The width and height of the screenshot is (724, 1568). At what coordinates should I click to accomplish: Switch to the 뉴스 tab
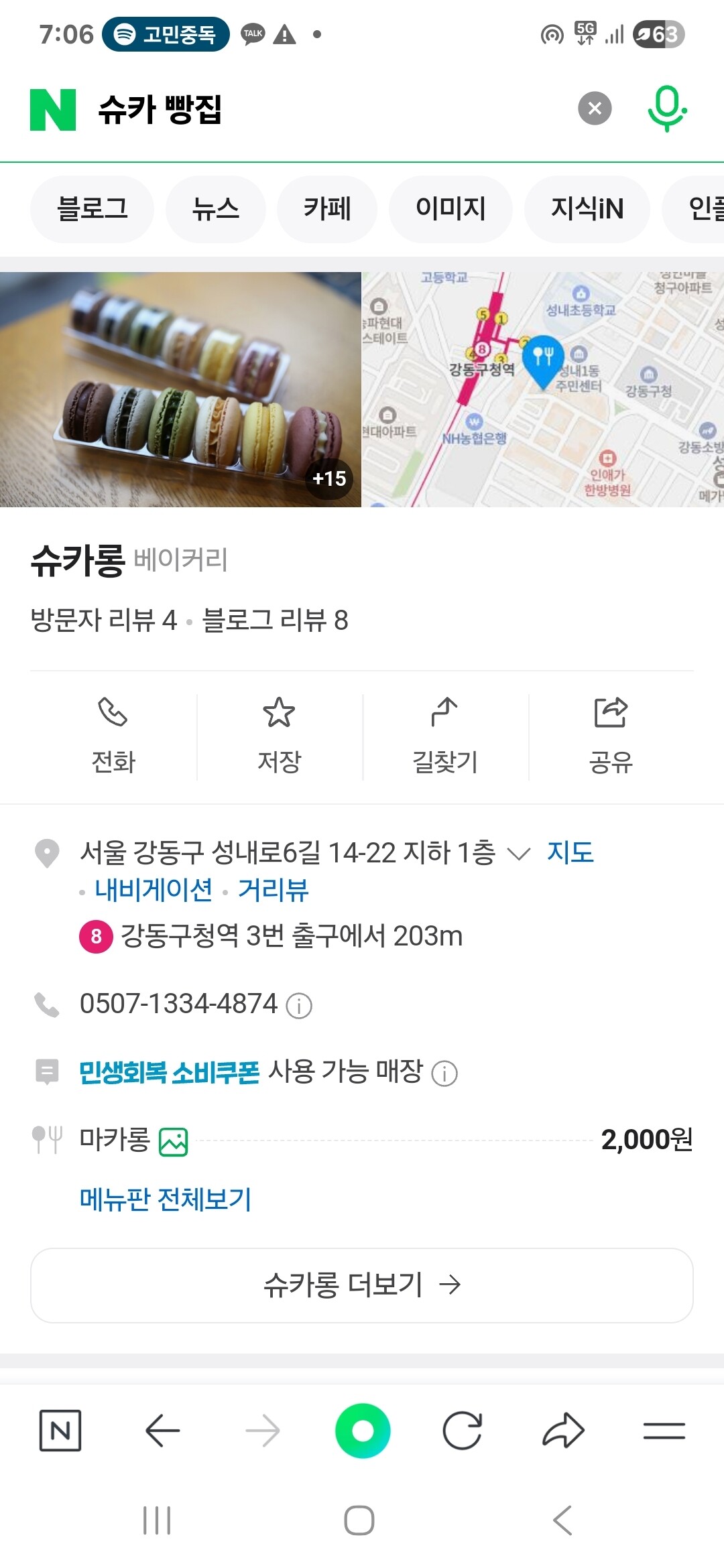click(x=215, y=208)
